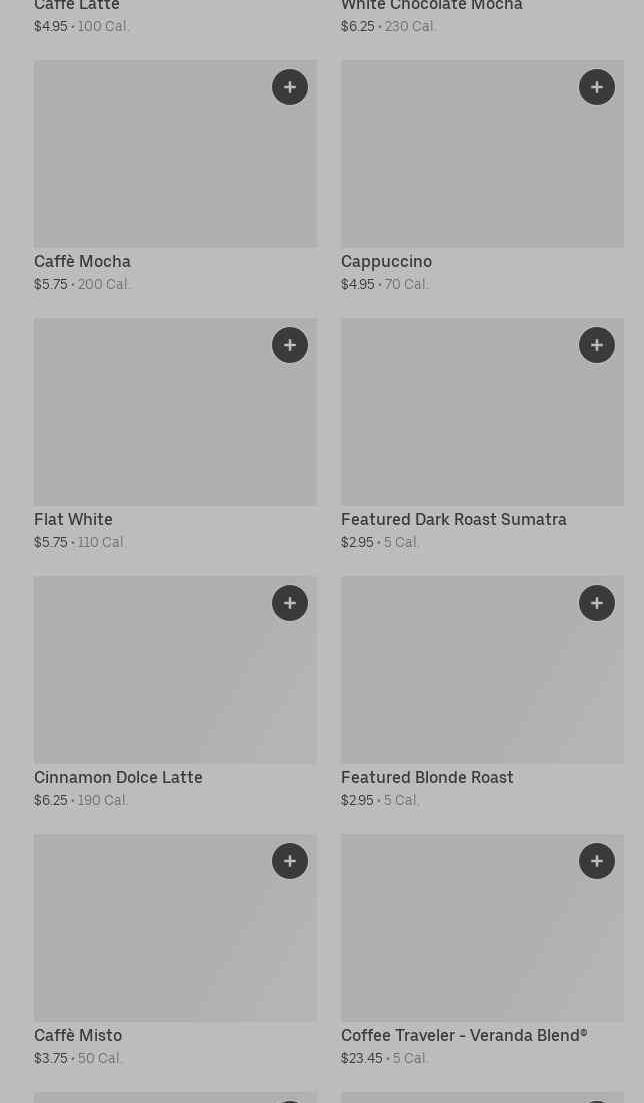
Task: Add Cinnamon Dolce Latte to the order
Action: pyautogui.click(x=290, y=603)
